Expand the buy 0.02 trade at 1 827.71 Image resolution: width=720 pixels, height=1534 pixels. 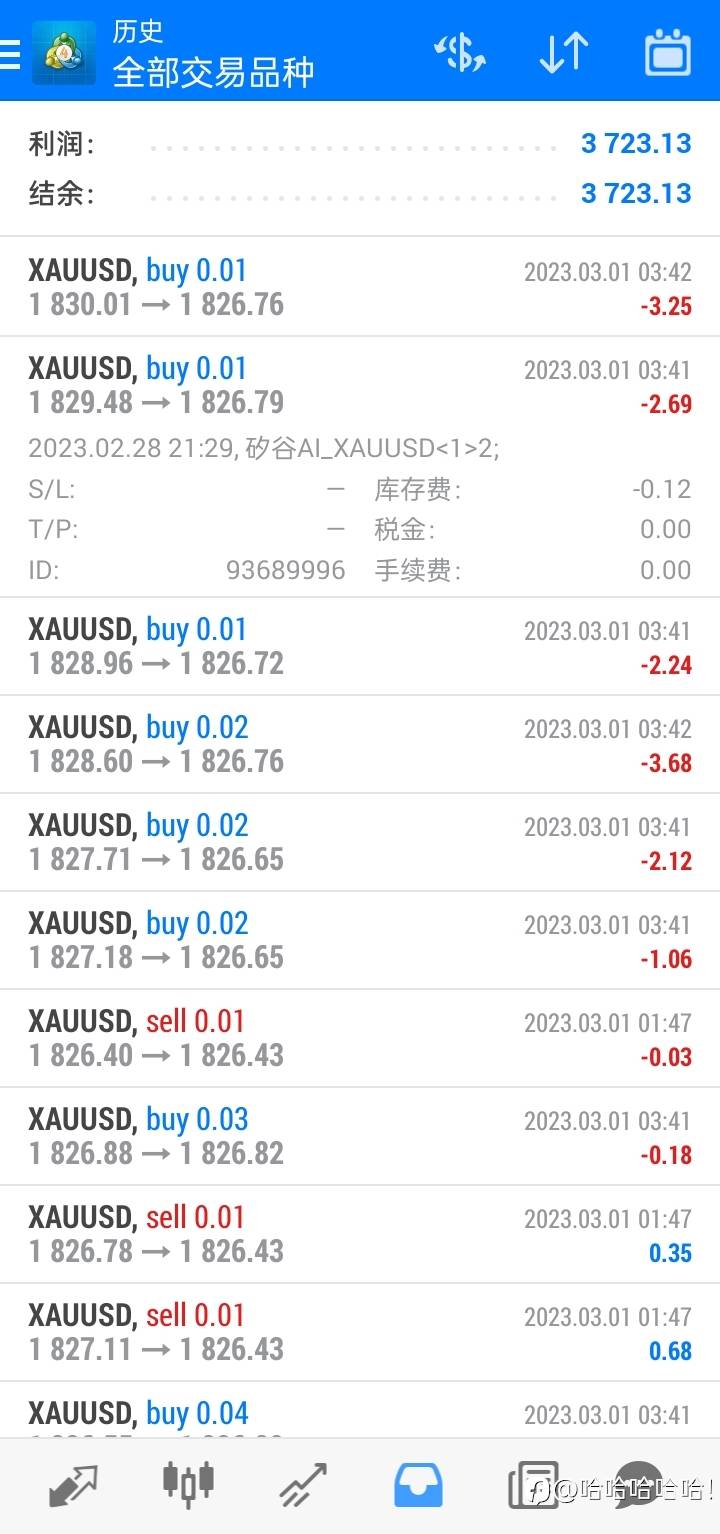pos(360,842)
